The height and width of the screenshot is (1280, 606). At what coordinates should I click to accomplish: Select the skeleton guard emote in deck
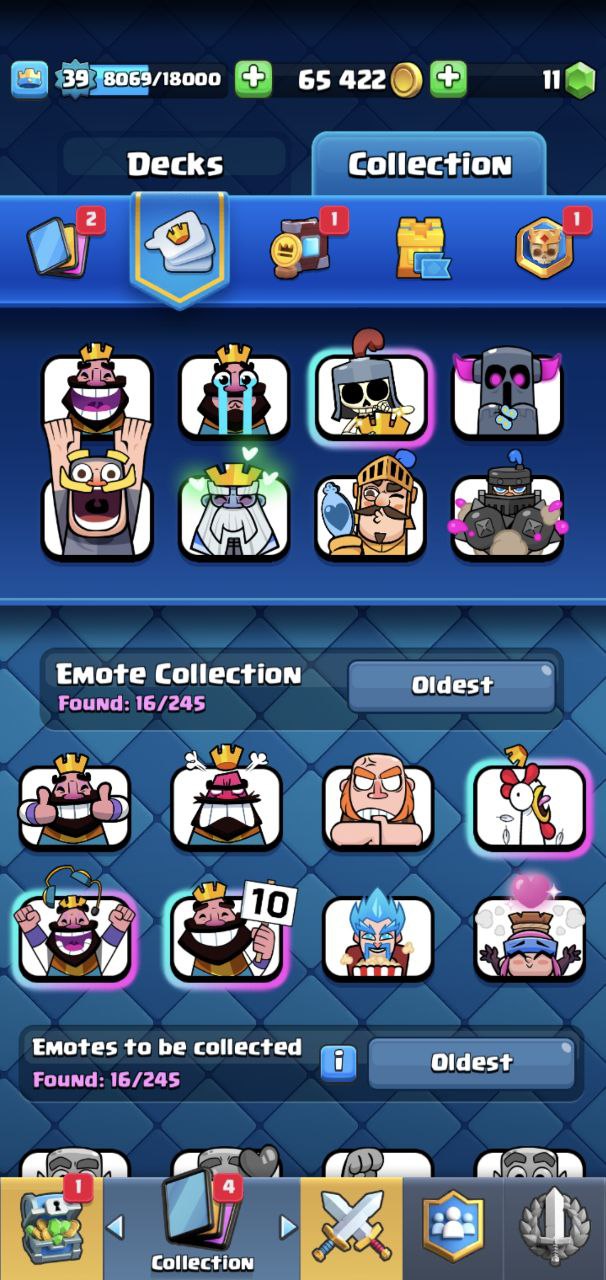(372, 393)
